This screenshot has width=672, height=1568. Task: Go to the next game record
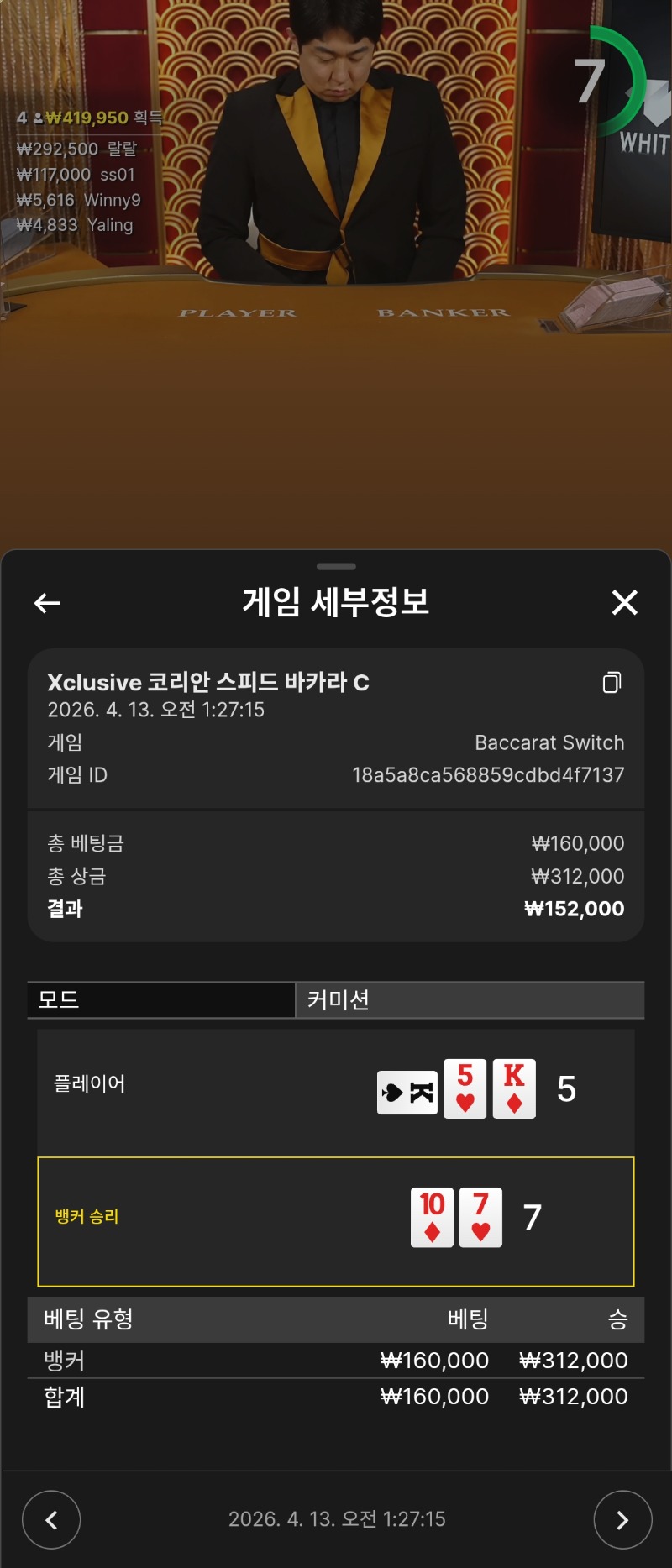pos(622,1519)
